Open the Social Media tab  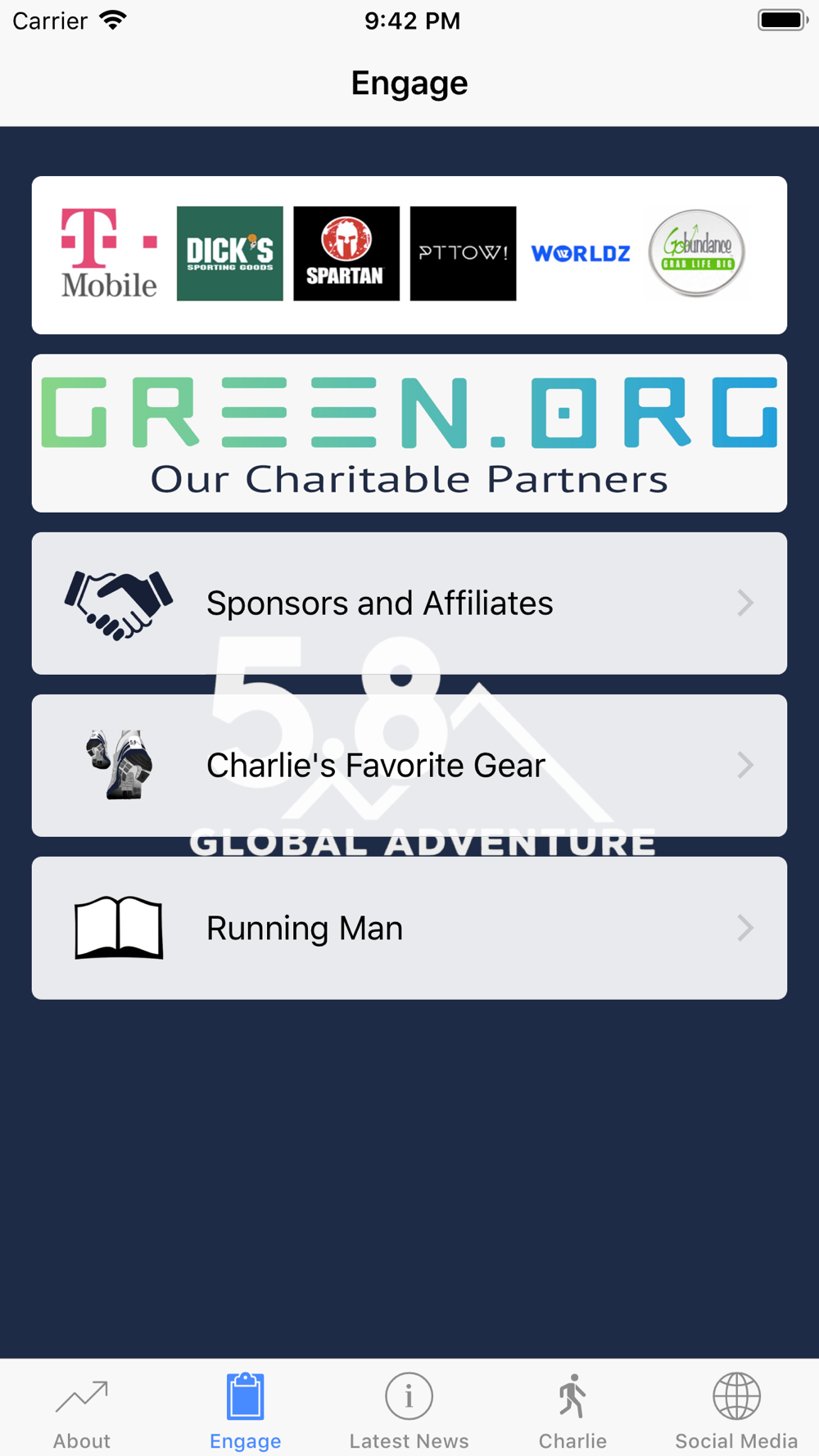click(x=736, y=1410)
